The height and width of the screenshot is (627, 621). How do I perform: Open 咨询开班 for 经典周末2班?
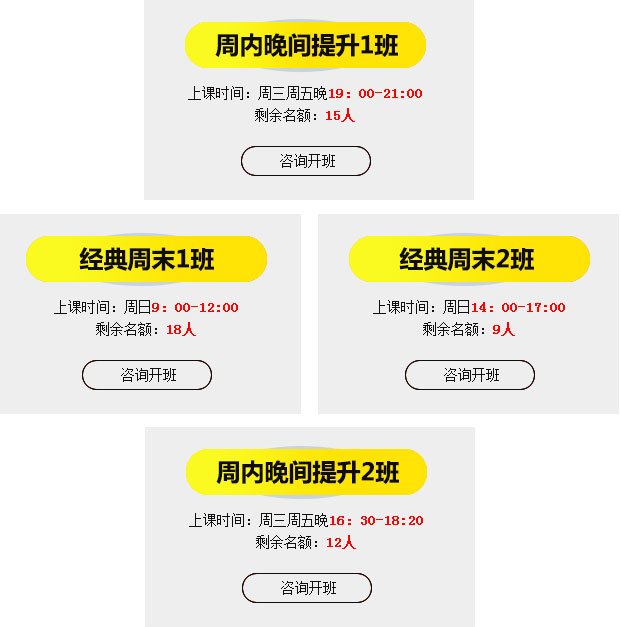[470, 375]
